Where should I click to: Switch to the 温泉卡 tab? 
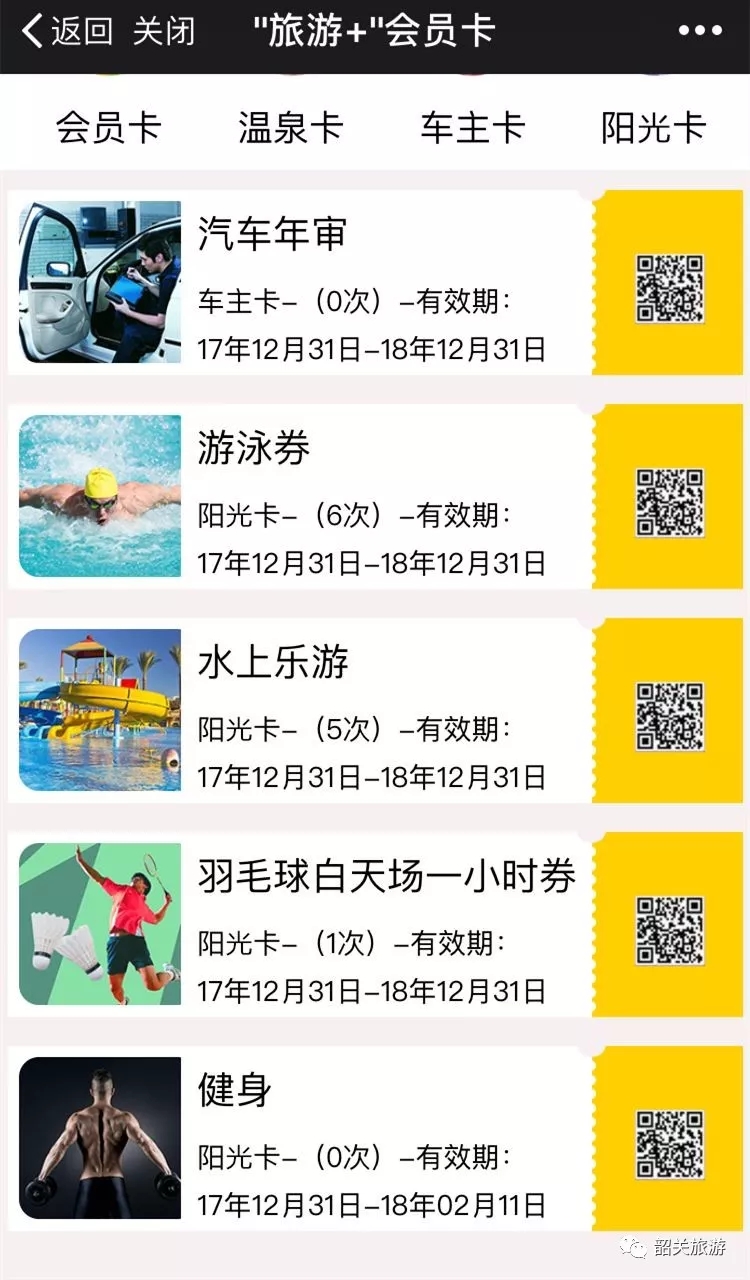coord(290,127)
